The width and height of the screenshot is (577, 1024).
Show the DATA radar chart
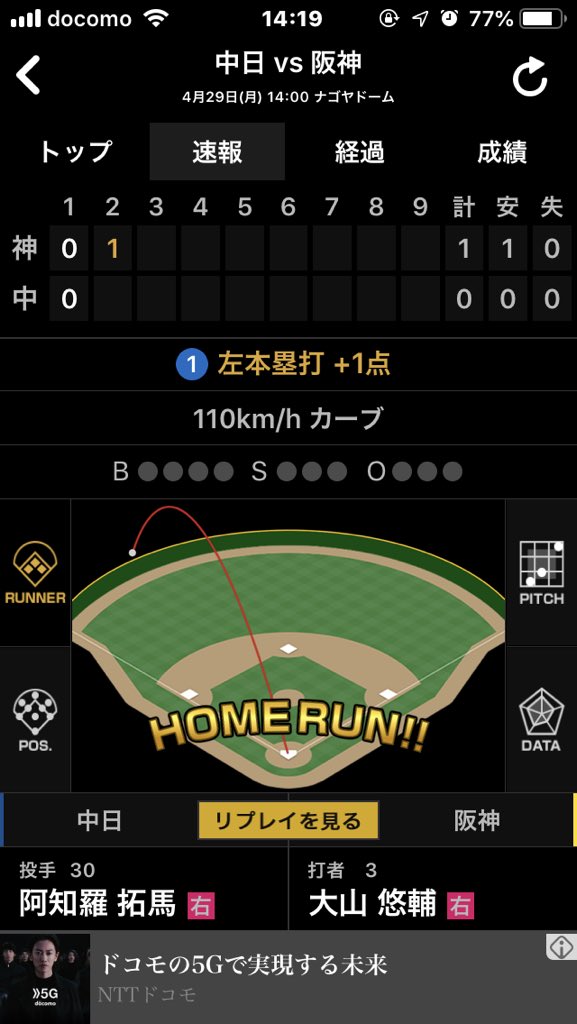[x=541, y=719]
